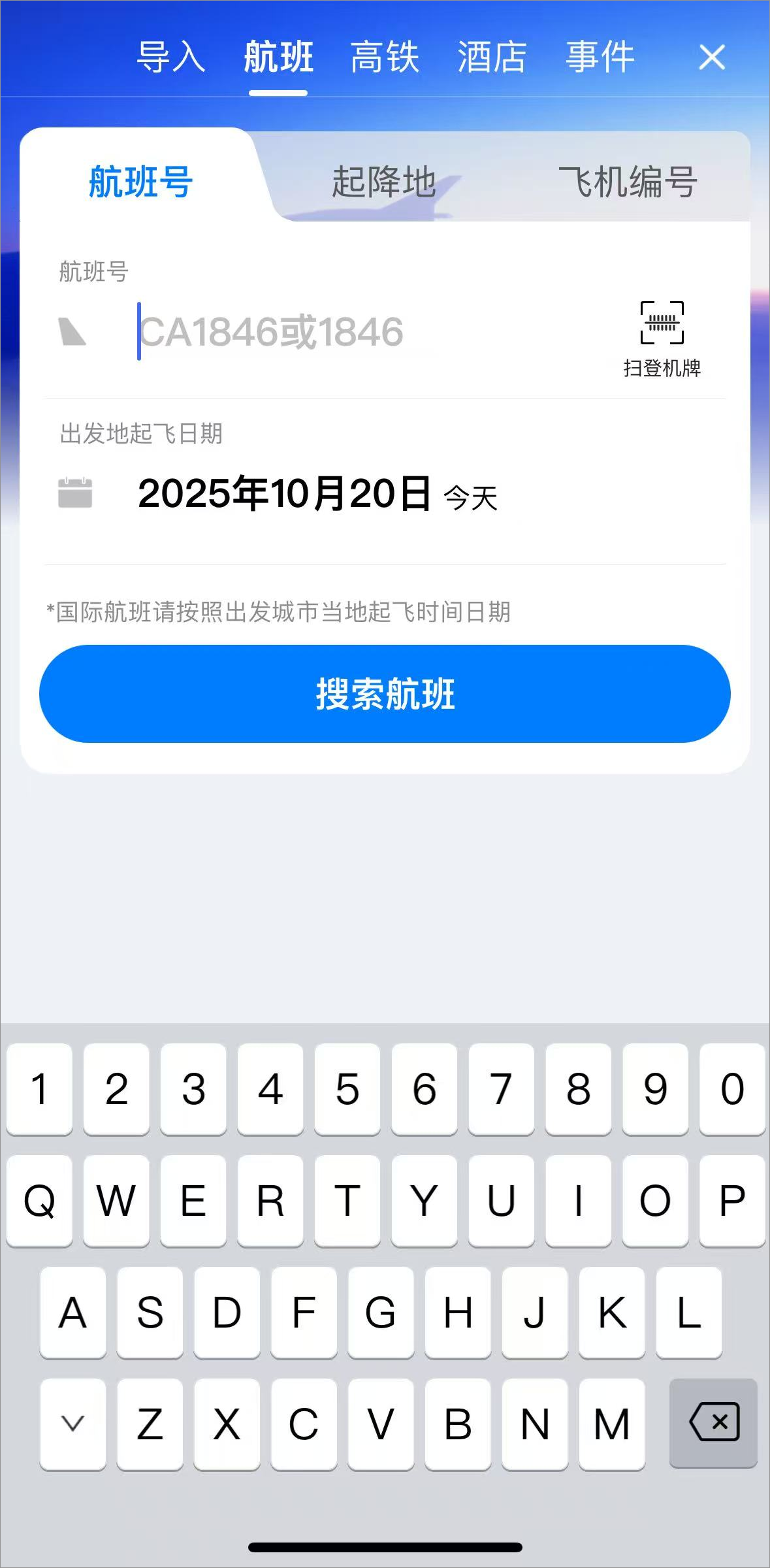Screen dimensions: 770x1568
Task: Scan boarding pass with 扫登机牌
Action: pos(662,340)
